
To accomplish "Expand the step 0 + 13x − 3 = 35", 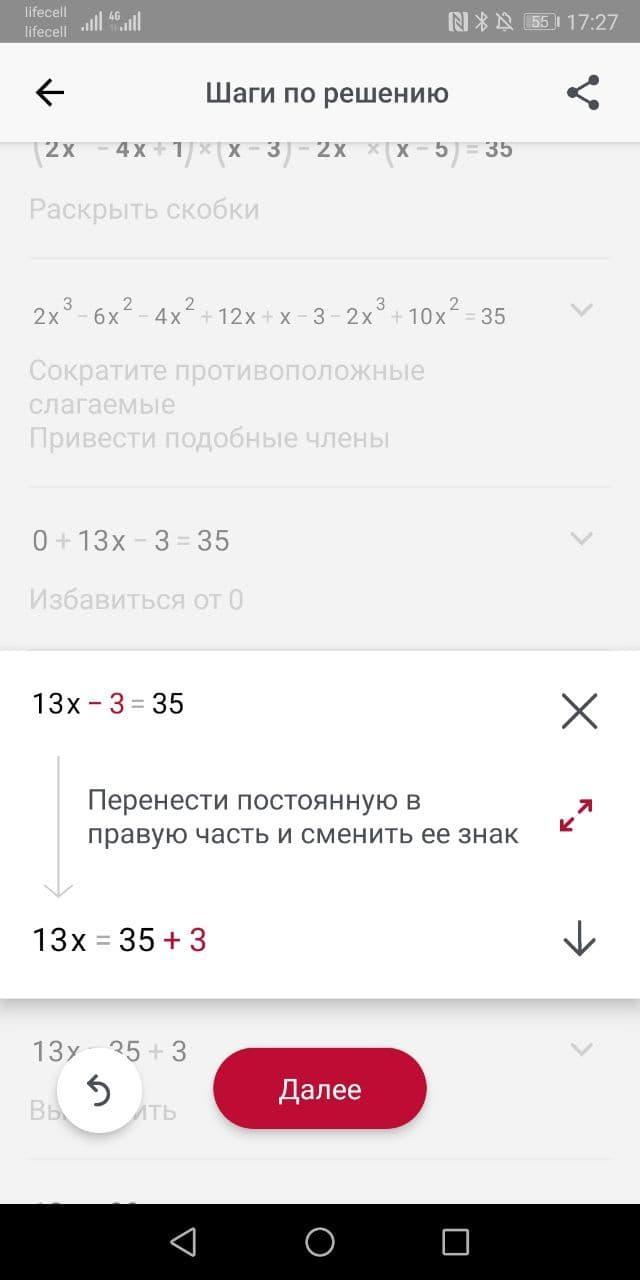I will coord(581,539).
